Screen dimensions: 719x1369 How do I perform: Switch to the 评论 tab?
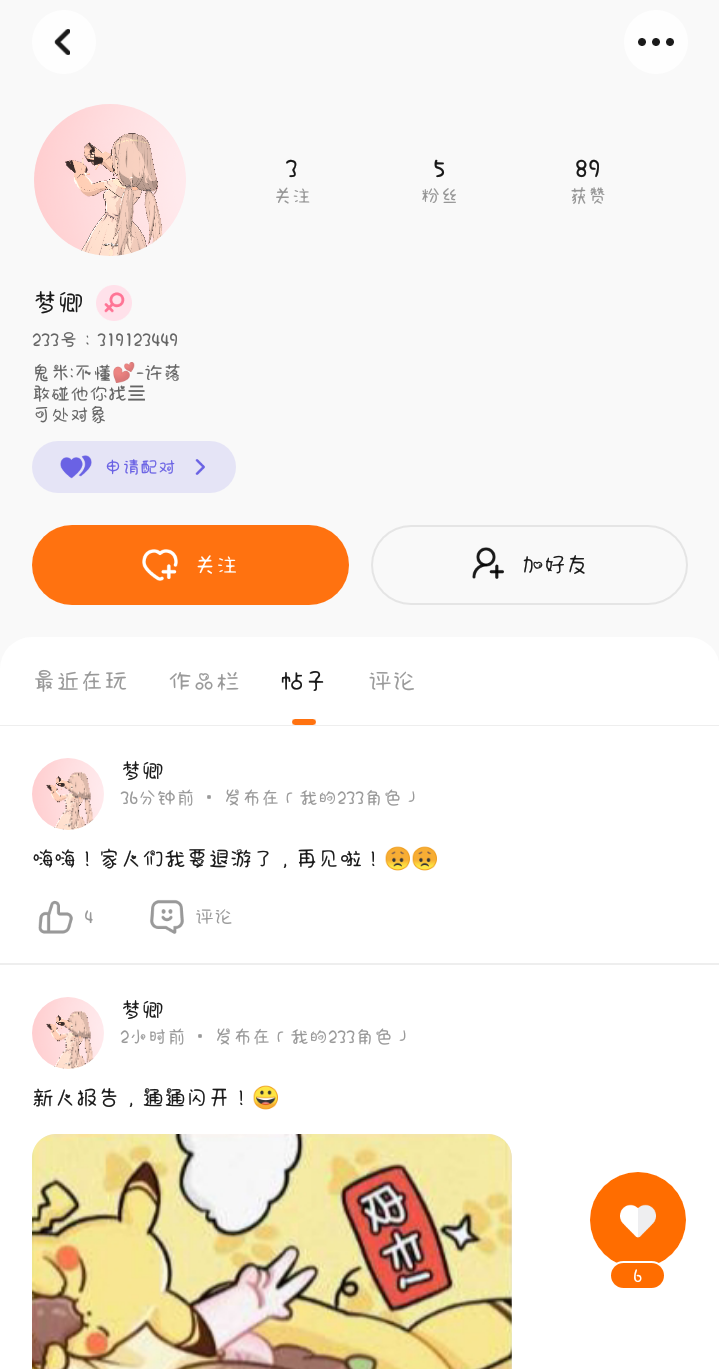point(391,682)
